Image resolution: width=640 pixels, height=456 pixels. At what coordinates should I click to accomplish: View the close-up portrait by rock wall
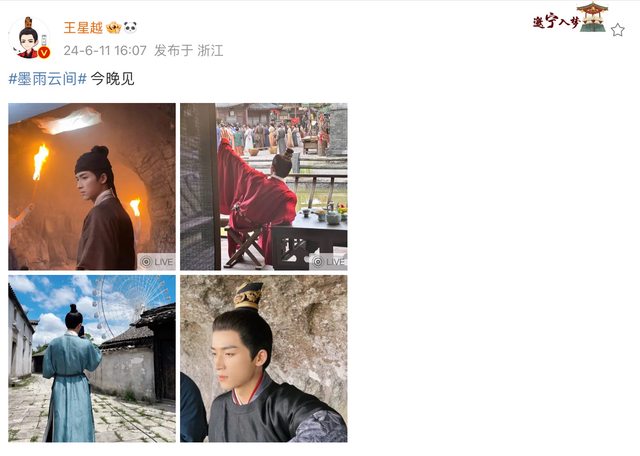click(264, 358)
